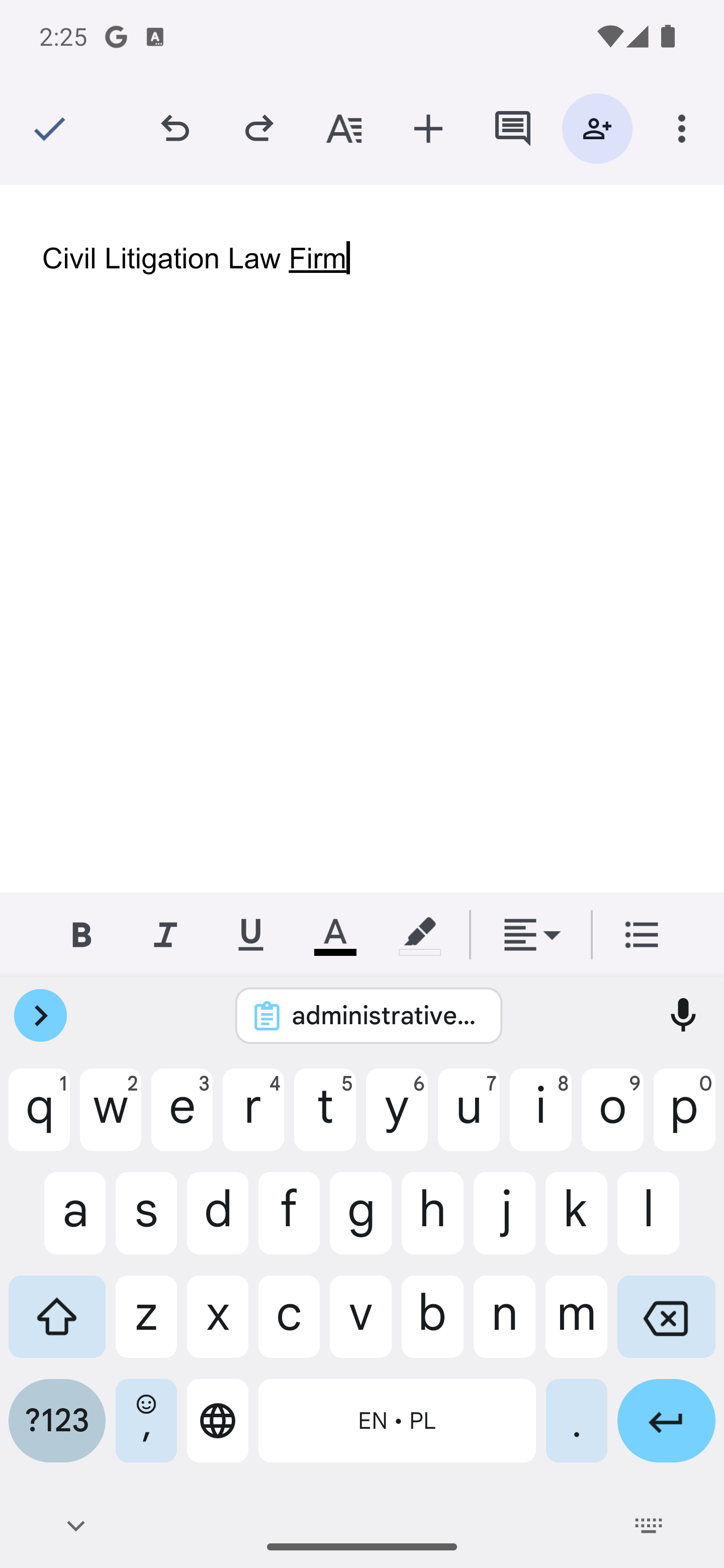The width and height of the screenshot is (724, 1568).
Task: Expand the keyboard toolbar arrow
Action: point(40,1015)
